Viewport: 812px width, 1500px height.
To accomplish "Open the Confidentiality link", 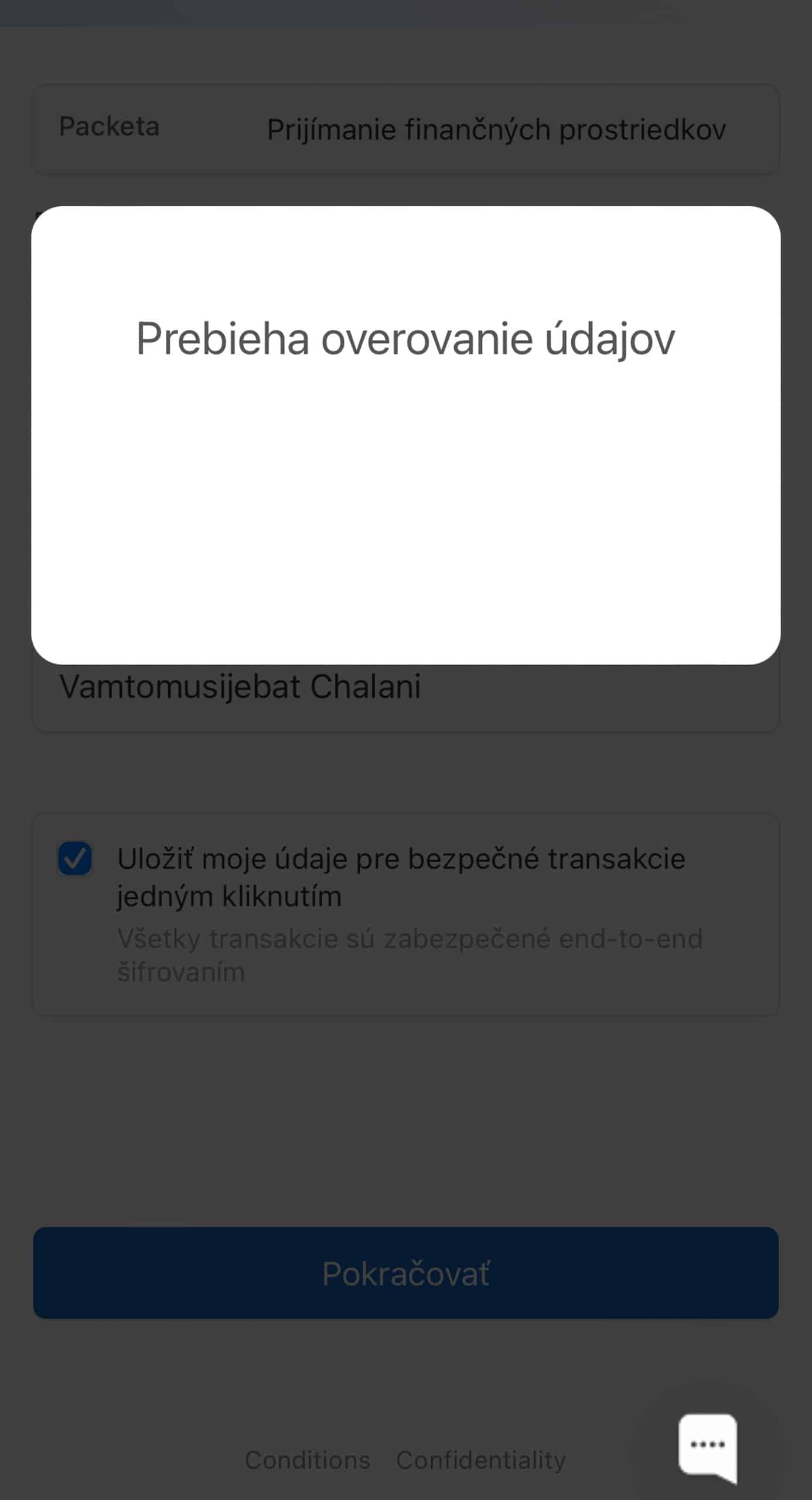I will (481, 1460).
